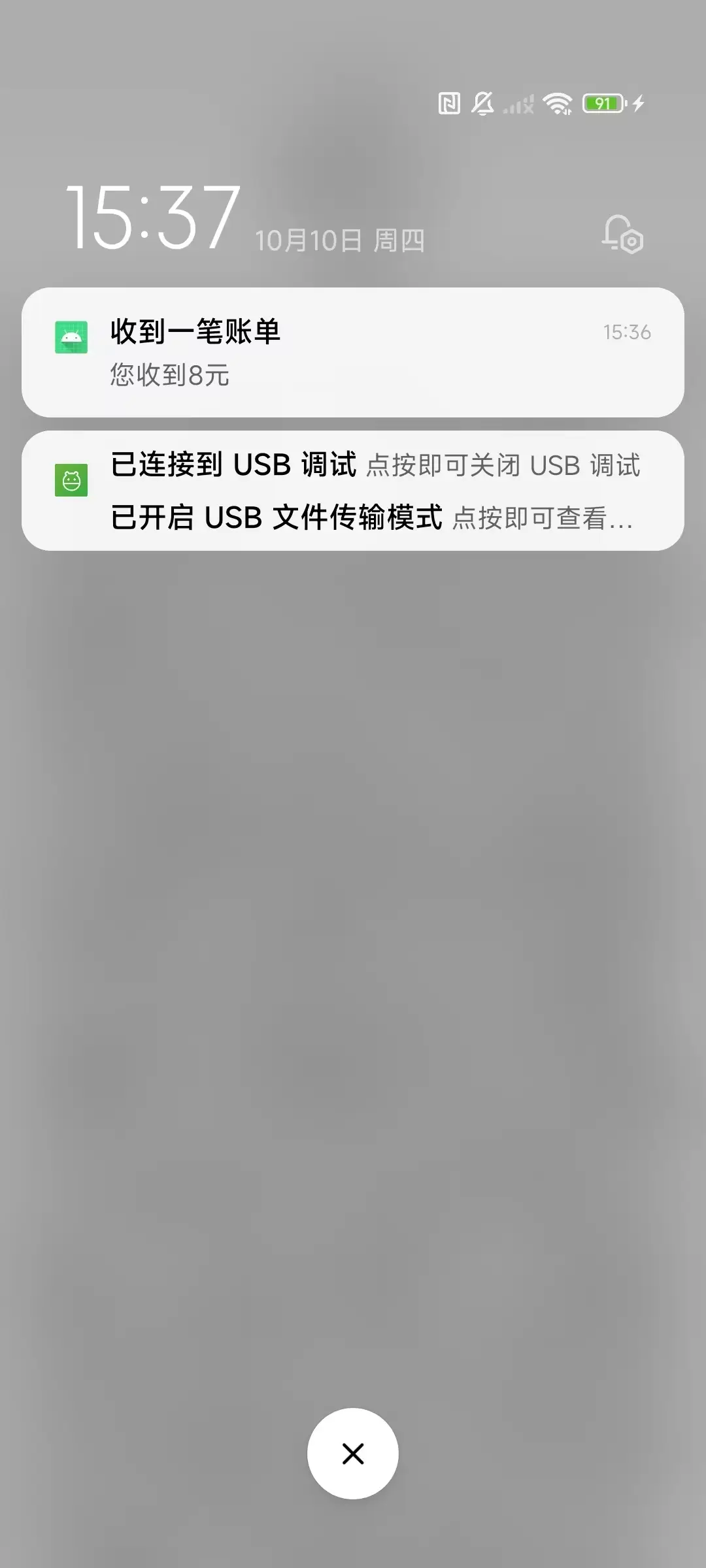Open the 收到一笔账单 notification
The height and width of the screenshot is (1568, 706).
click(353, 352)
